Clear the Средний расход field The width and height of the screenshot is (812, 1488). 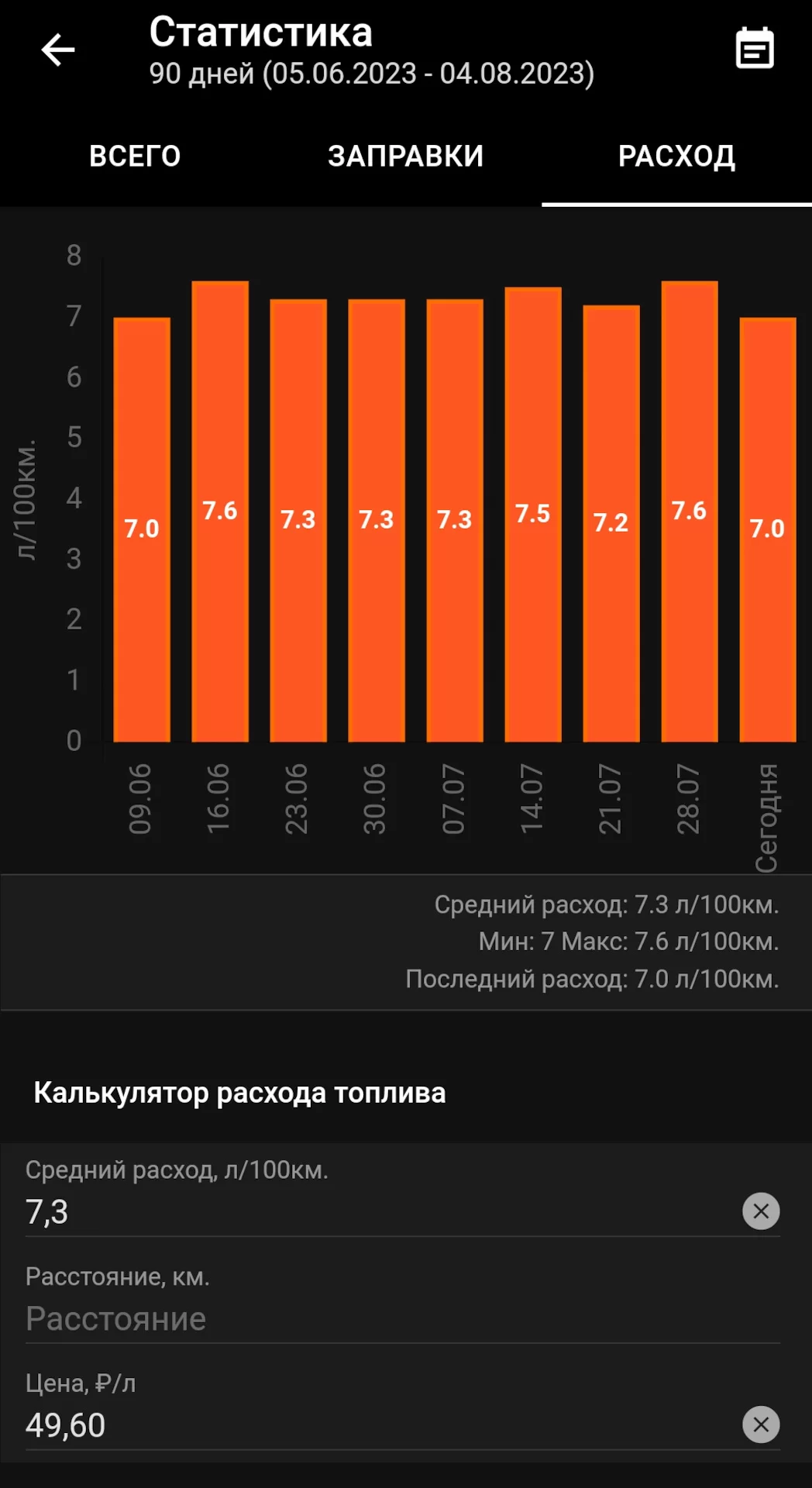[x=761, y=1211]
